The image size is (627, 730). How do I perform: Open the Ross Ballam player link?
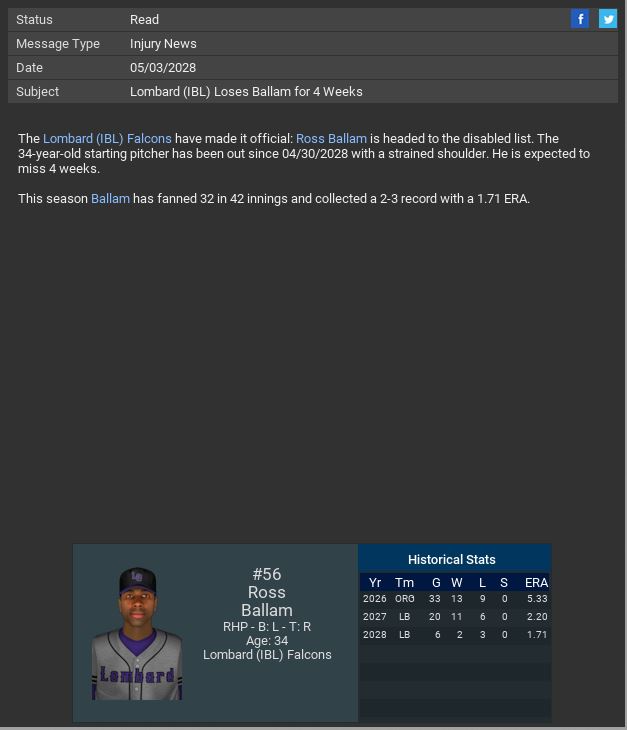pos(331,139)
